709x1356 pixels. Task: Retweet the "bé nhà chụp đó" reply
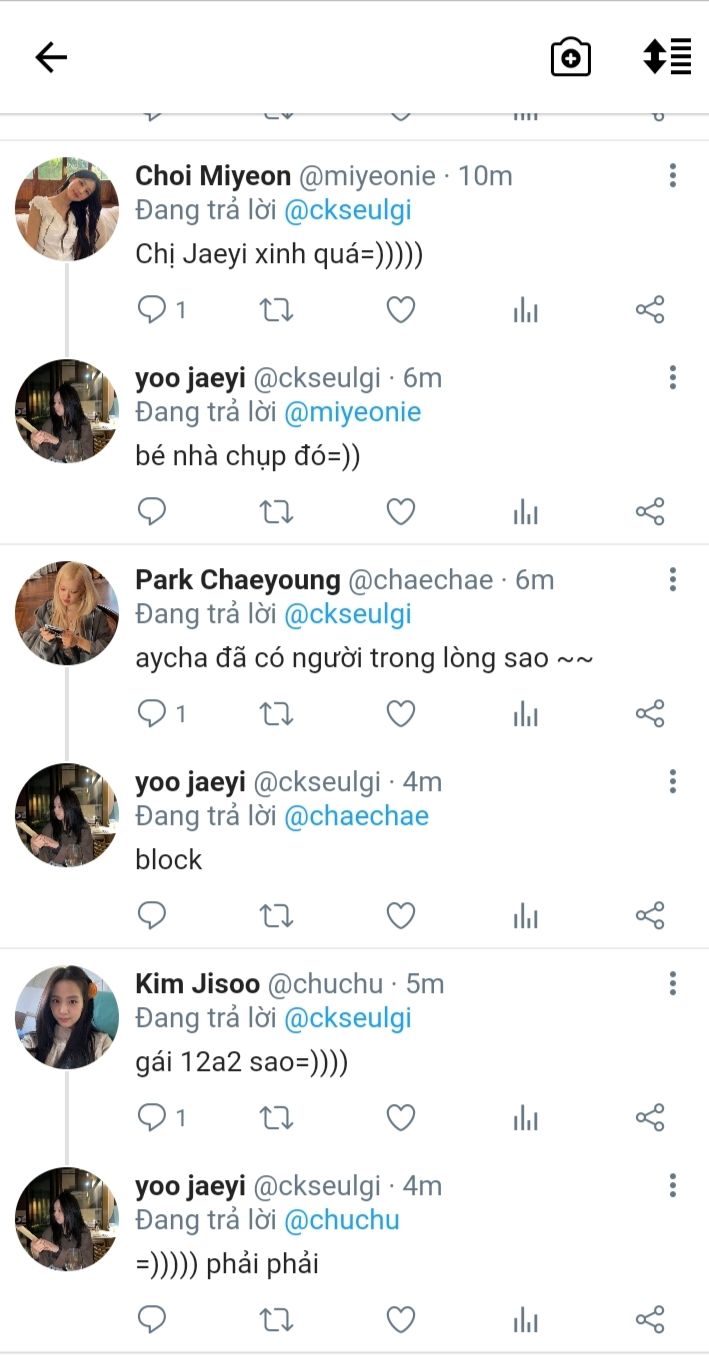point(276,512)
